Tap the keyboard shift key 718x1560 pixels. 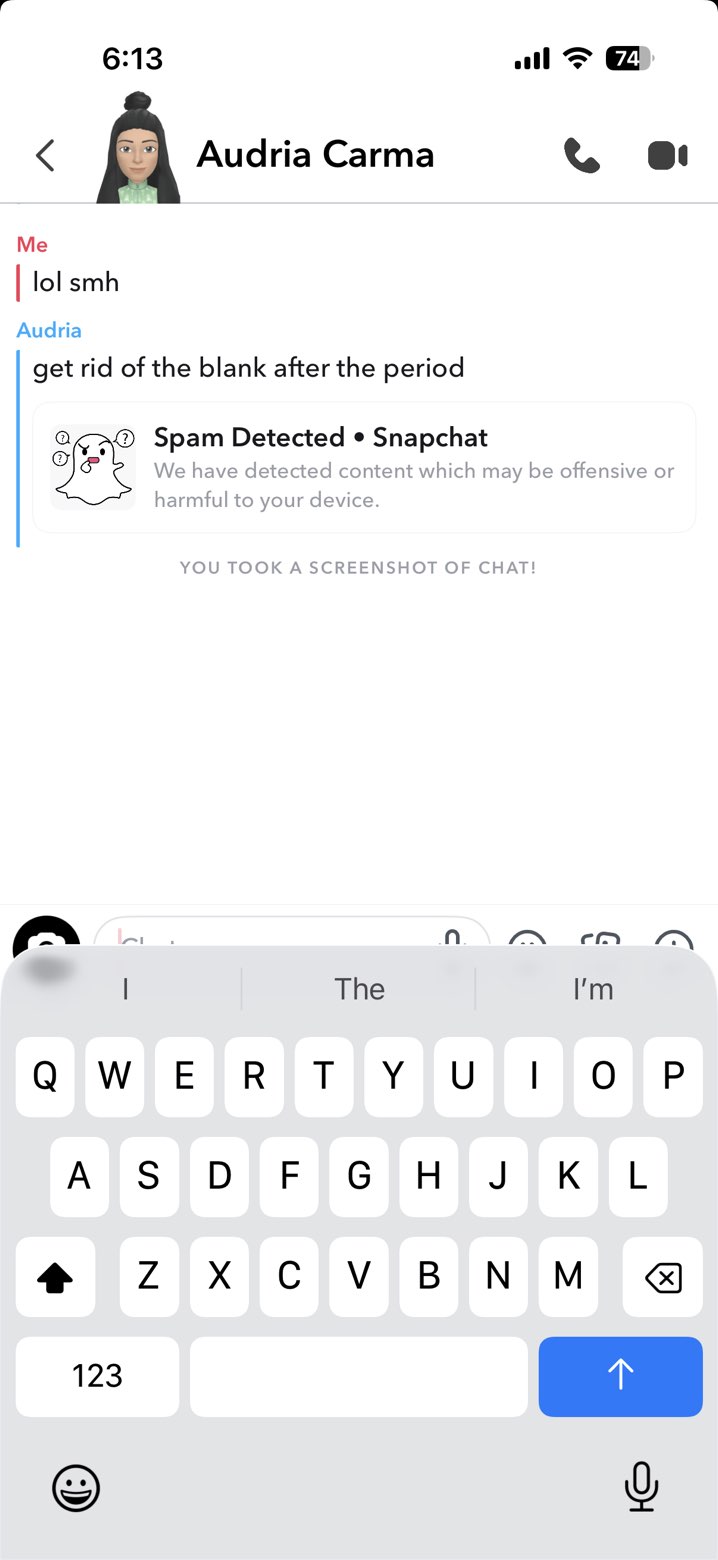click(55, 1277)
